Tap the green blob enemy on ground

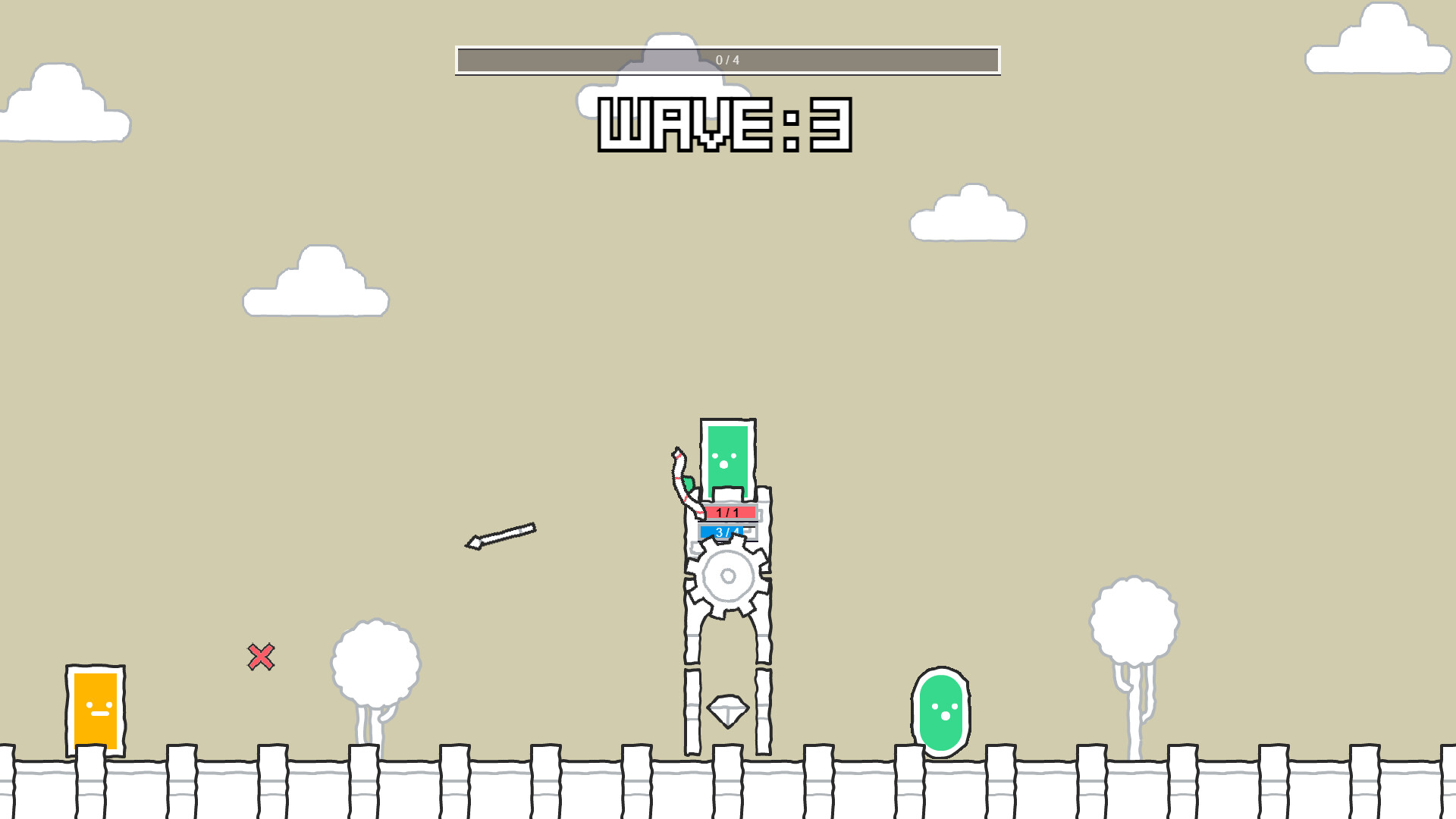coord(941,713)
